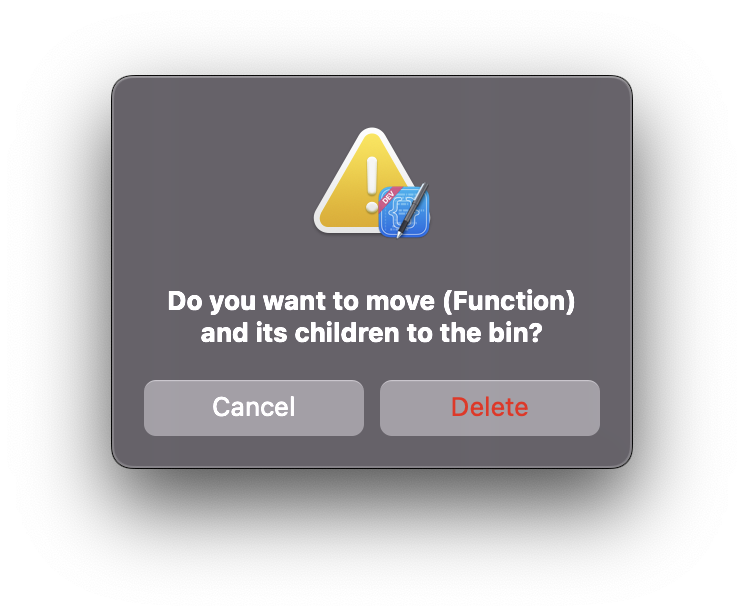Confirm with the red Delete button
744x616 pixels.
[x=490, y=408]
